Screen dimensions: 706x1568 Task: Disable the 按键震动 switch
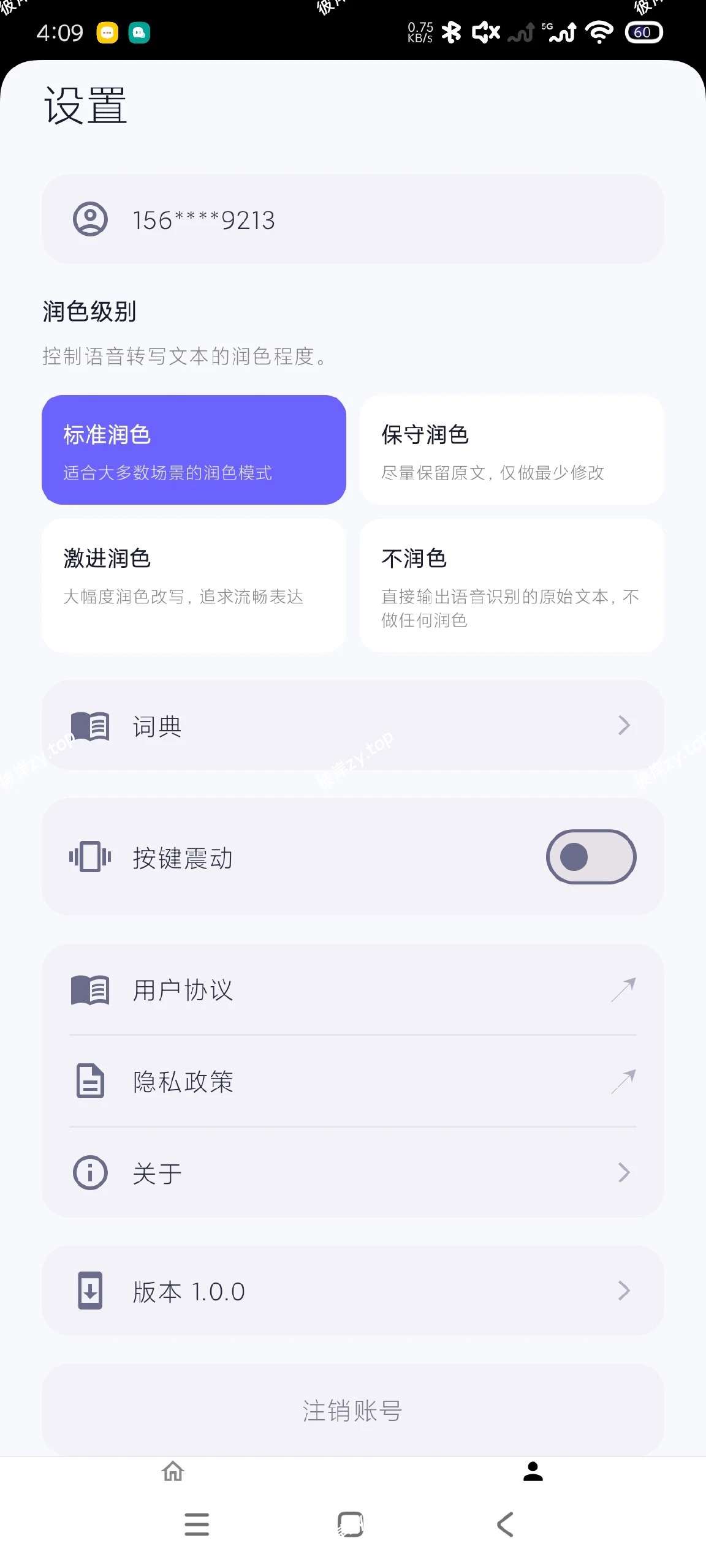pyautogui.click(x=590, y=856)
